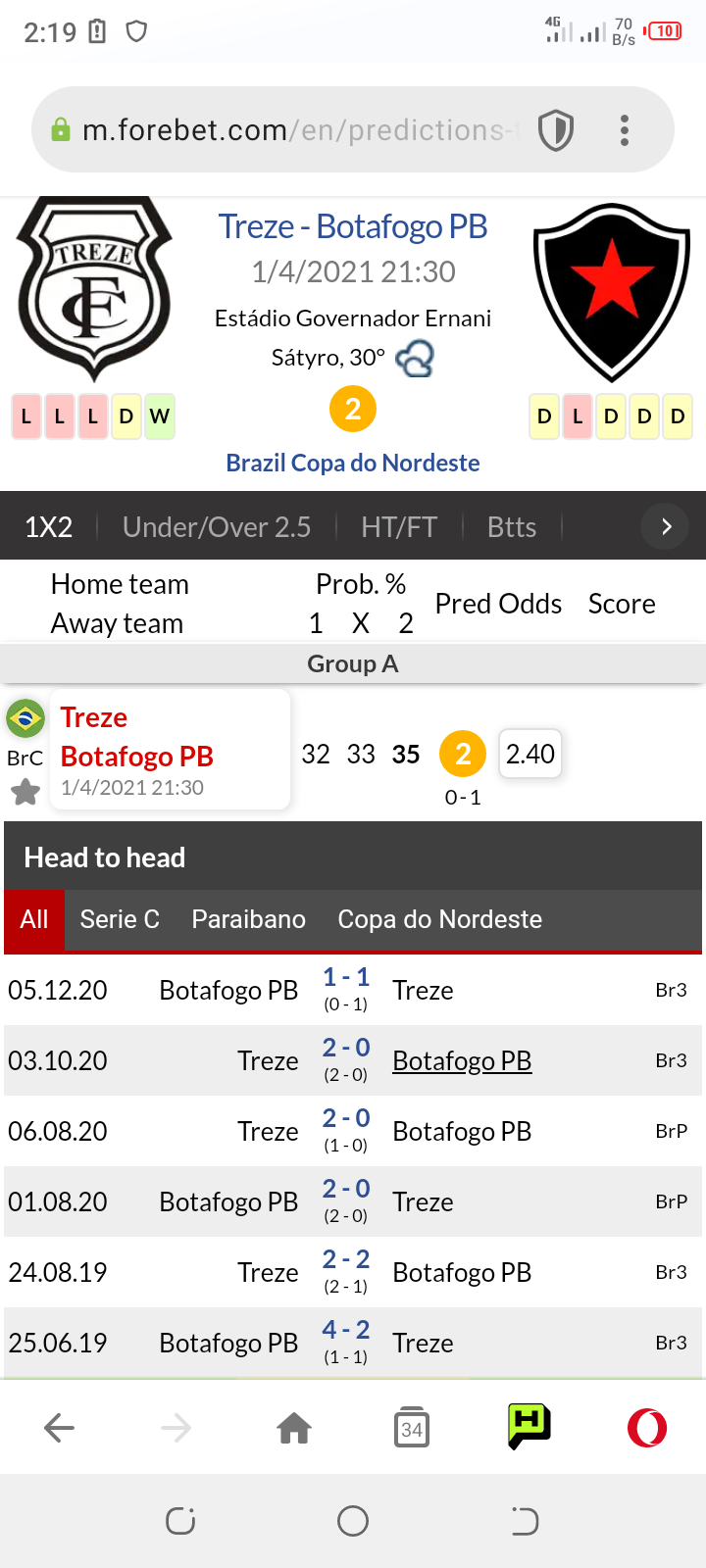Filter head to head by Paraibano
Image resolution: width=706 pixels, height=1568 pixels.
(x=249, y=919)
